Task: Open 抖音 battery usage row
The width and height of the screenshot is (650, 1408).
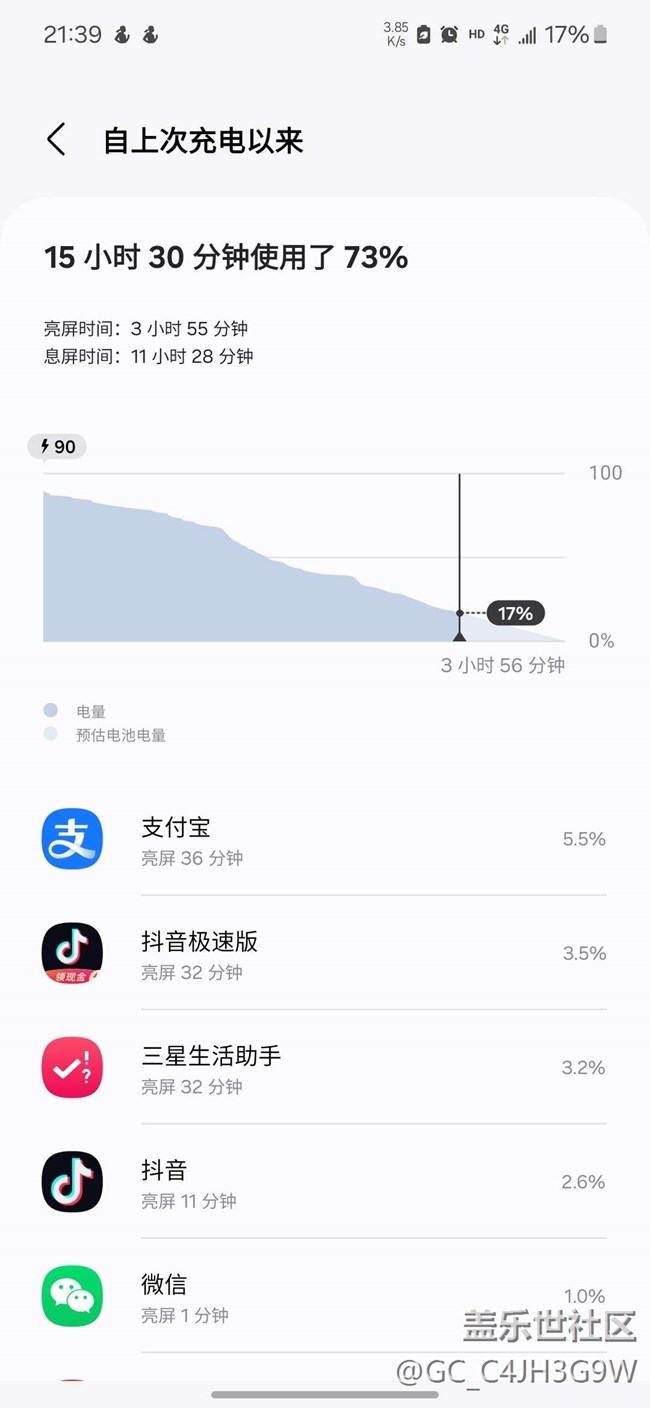Action: tap(323, 1182)
